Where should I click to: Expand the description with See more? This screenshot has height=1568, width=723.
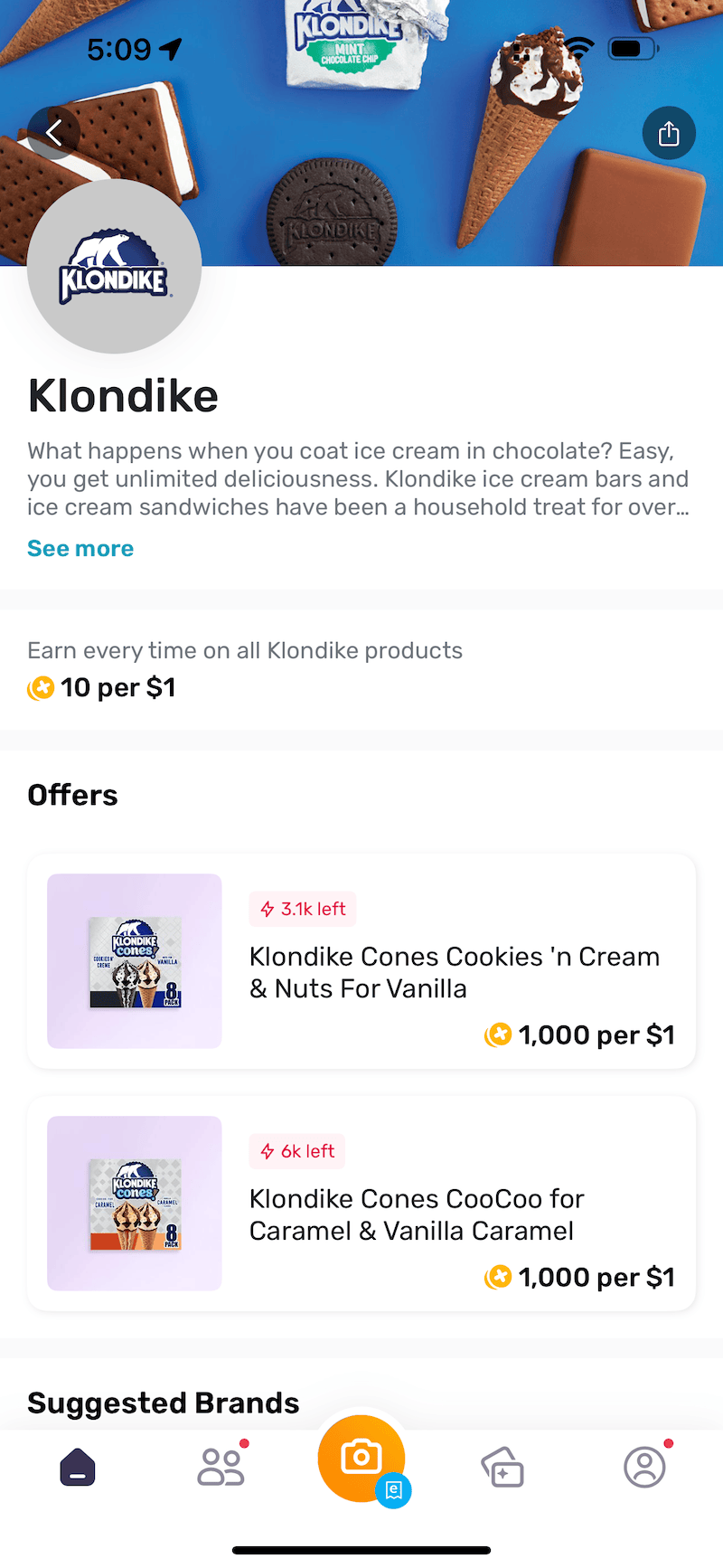click(x=80, y=549)
